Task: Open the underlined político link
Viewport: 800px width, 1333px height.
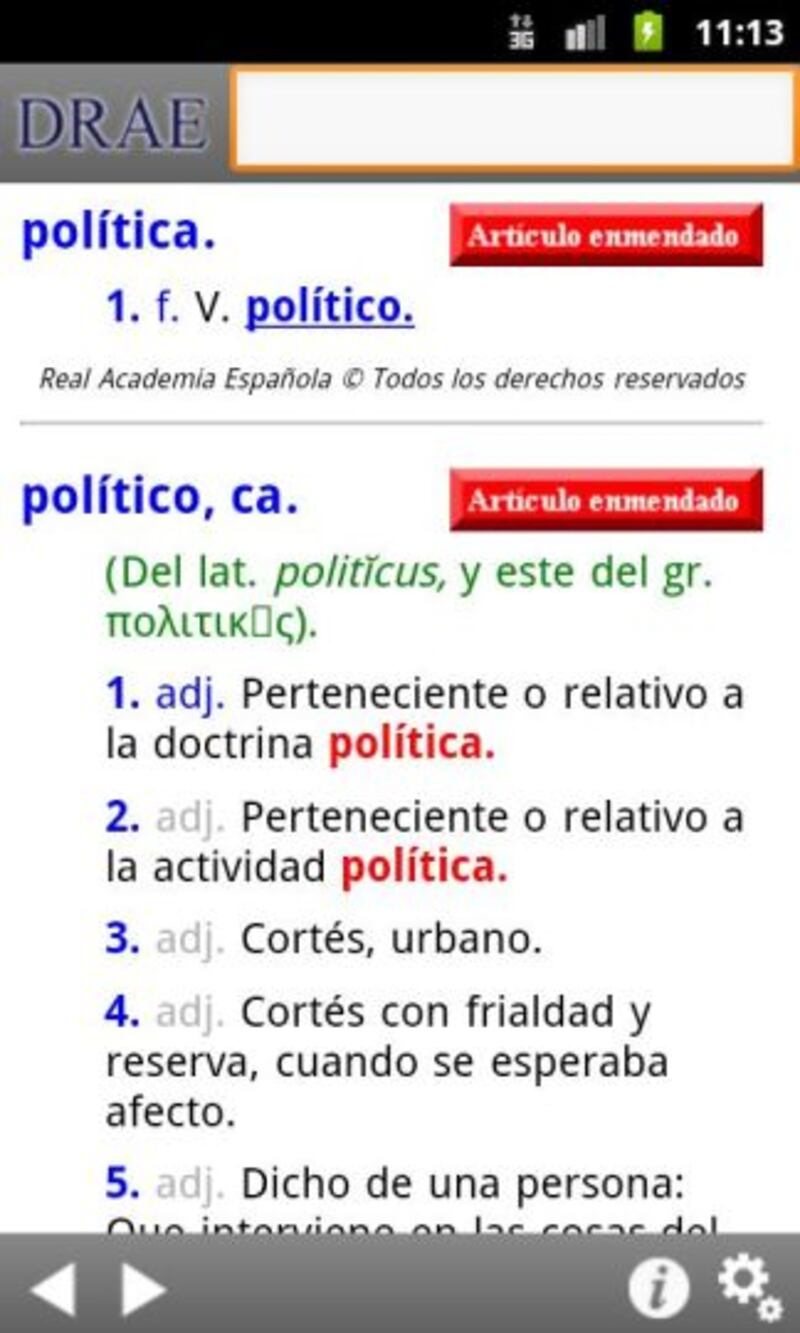Action: tap(329, 307)
